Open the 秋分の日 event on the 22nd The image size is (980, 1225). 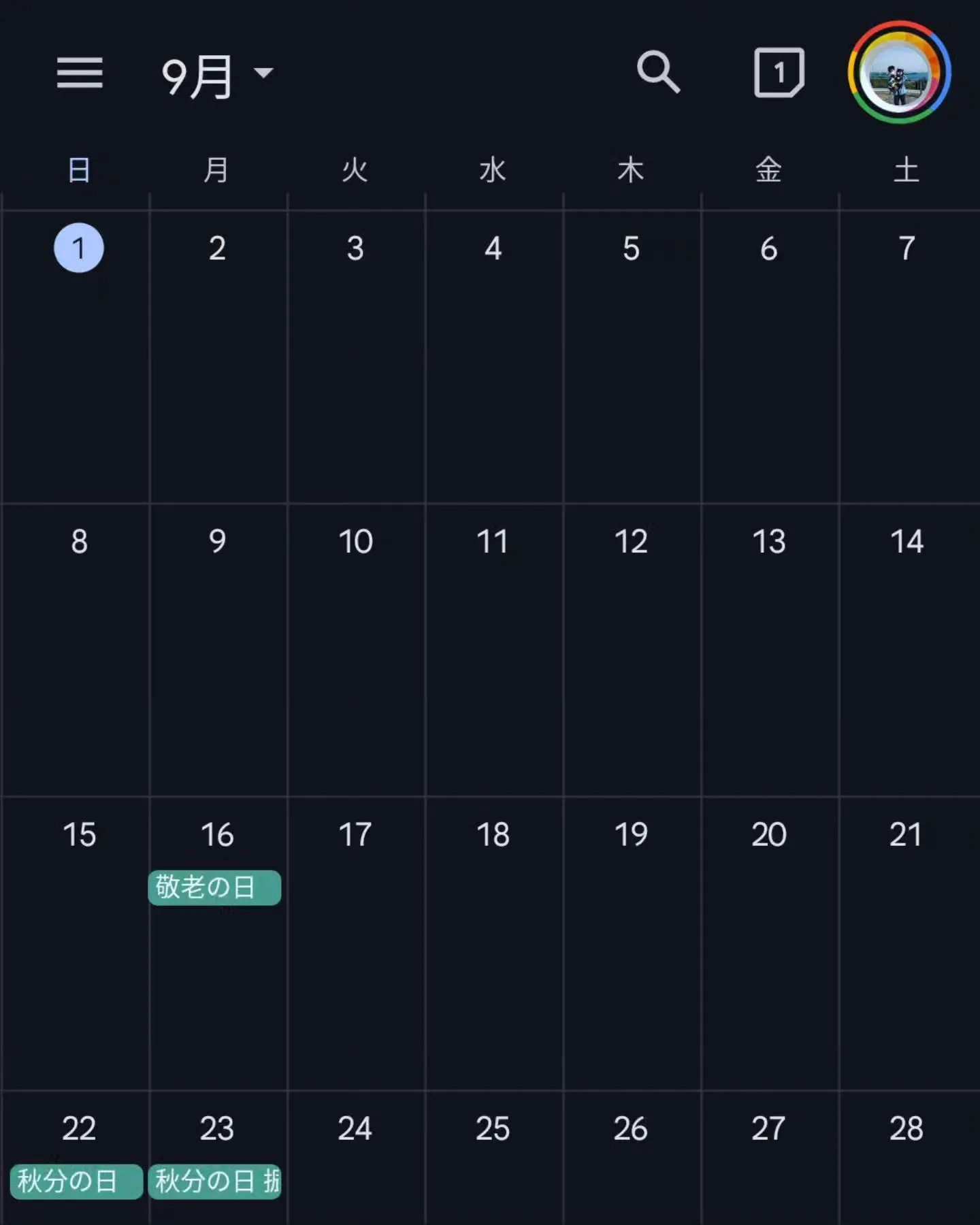[76, 1181]
